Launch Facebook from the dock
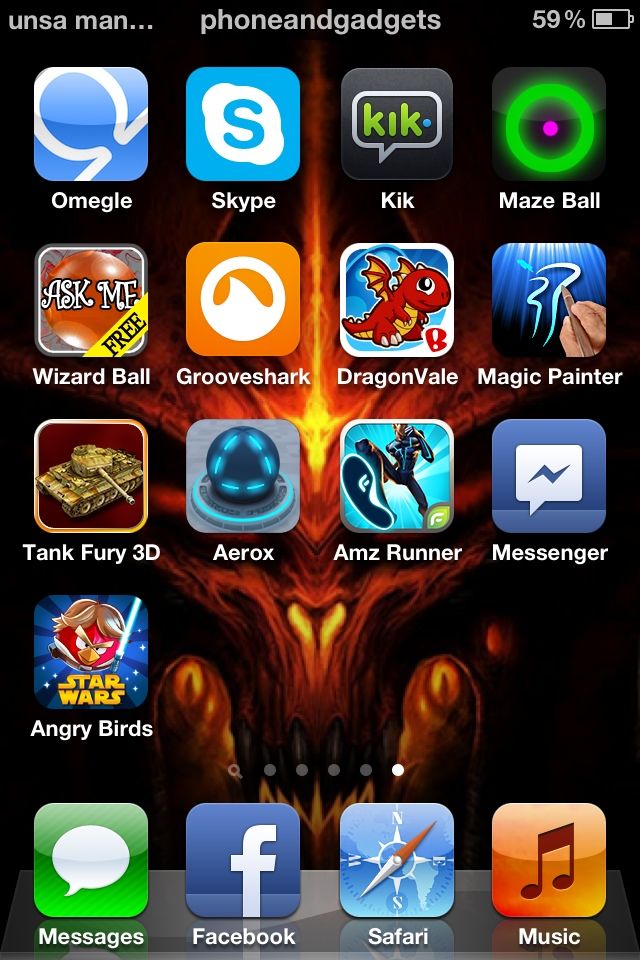This screenshot has height=960, width=640. click(x=243, y=862)
